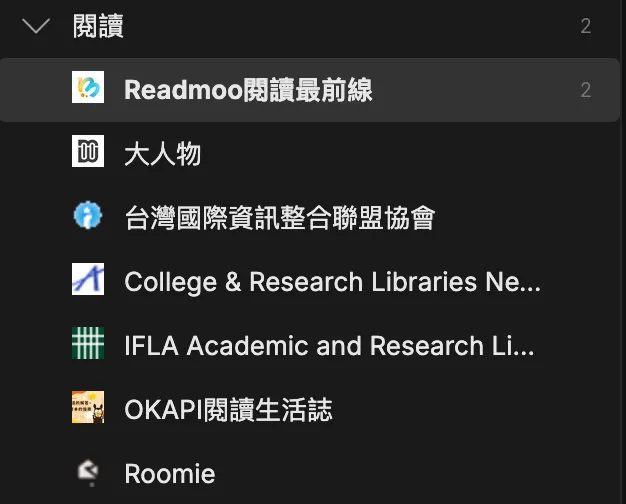Go to the Roomie feed
The height and width of the screenshot is (504, 626).
169,473
